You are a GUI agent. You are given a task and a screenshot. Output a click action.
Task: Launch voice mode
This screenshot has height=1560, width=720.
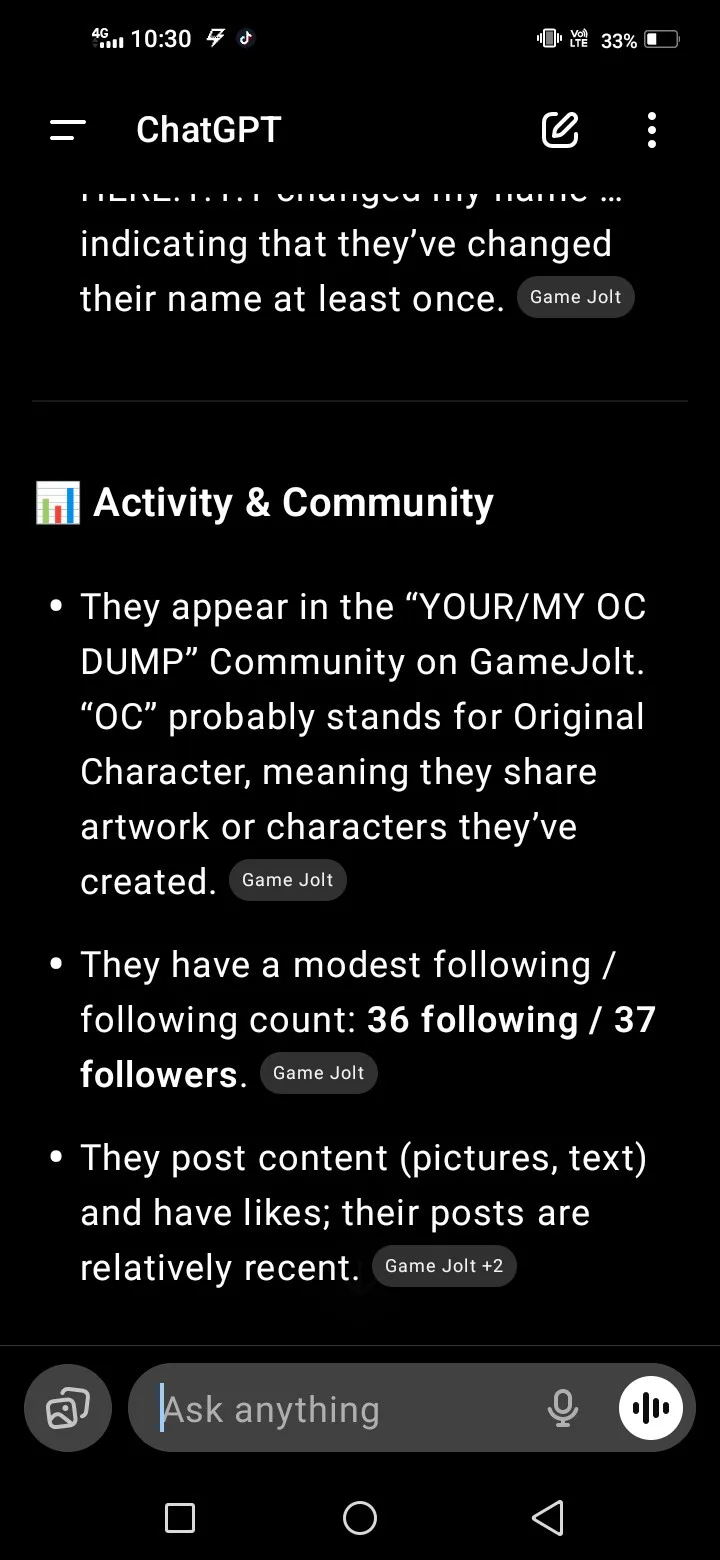[x=651, y=1408]
